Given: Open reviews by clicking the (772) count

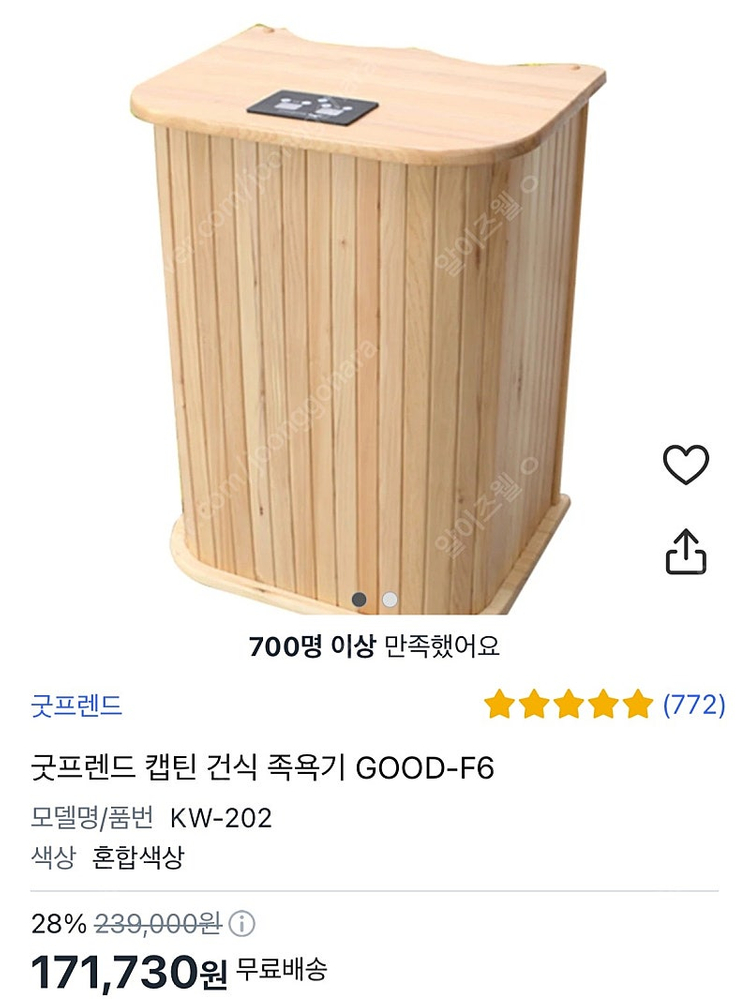Looking at the screenshot, I should 696,704.
